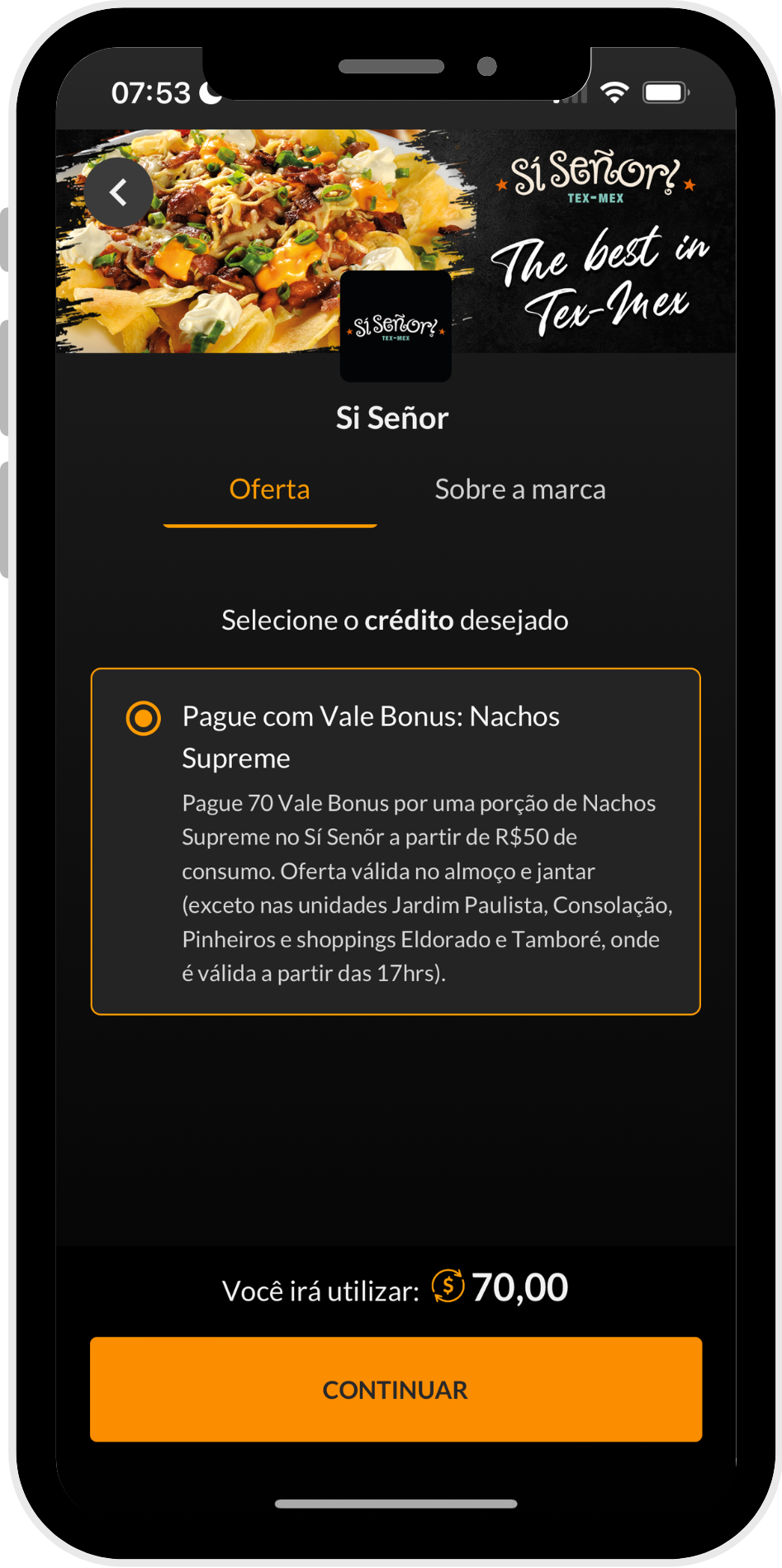The height and width of the screenshot is (1568, 782).
Task: Open the Oferta tab
Action: pyautogui.click(x=270, y=489)
